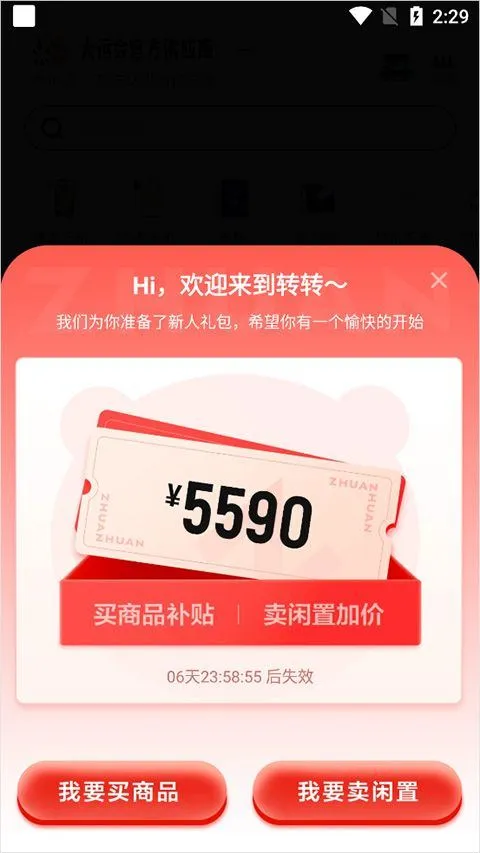Close the welcome gift popup
This screenshot has height=853, width=480.
click(439, 280)
